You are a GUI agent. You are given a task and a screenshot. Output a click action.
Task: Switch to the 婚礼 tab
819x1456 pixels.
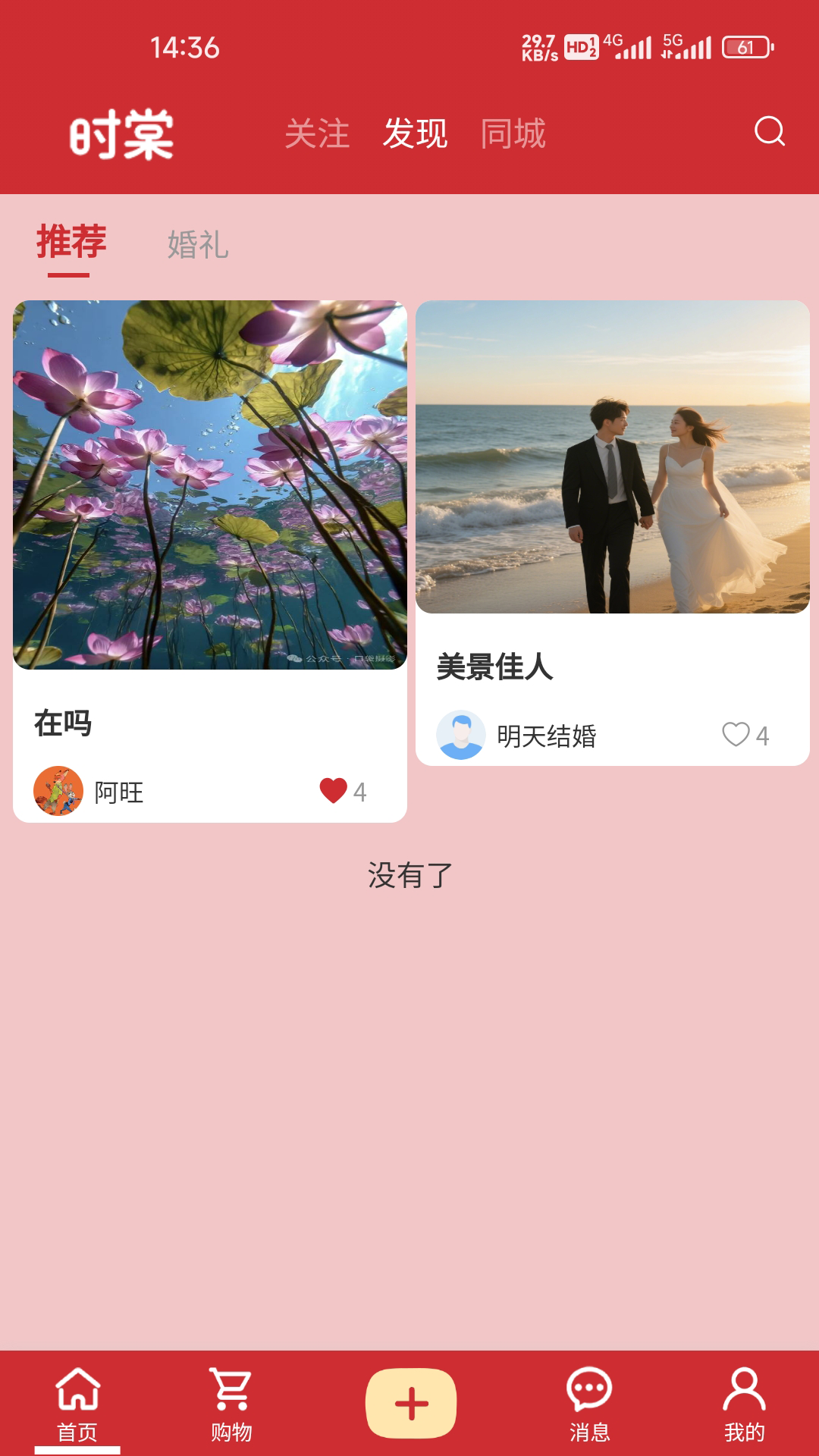coord(199,246)
